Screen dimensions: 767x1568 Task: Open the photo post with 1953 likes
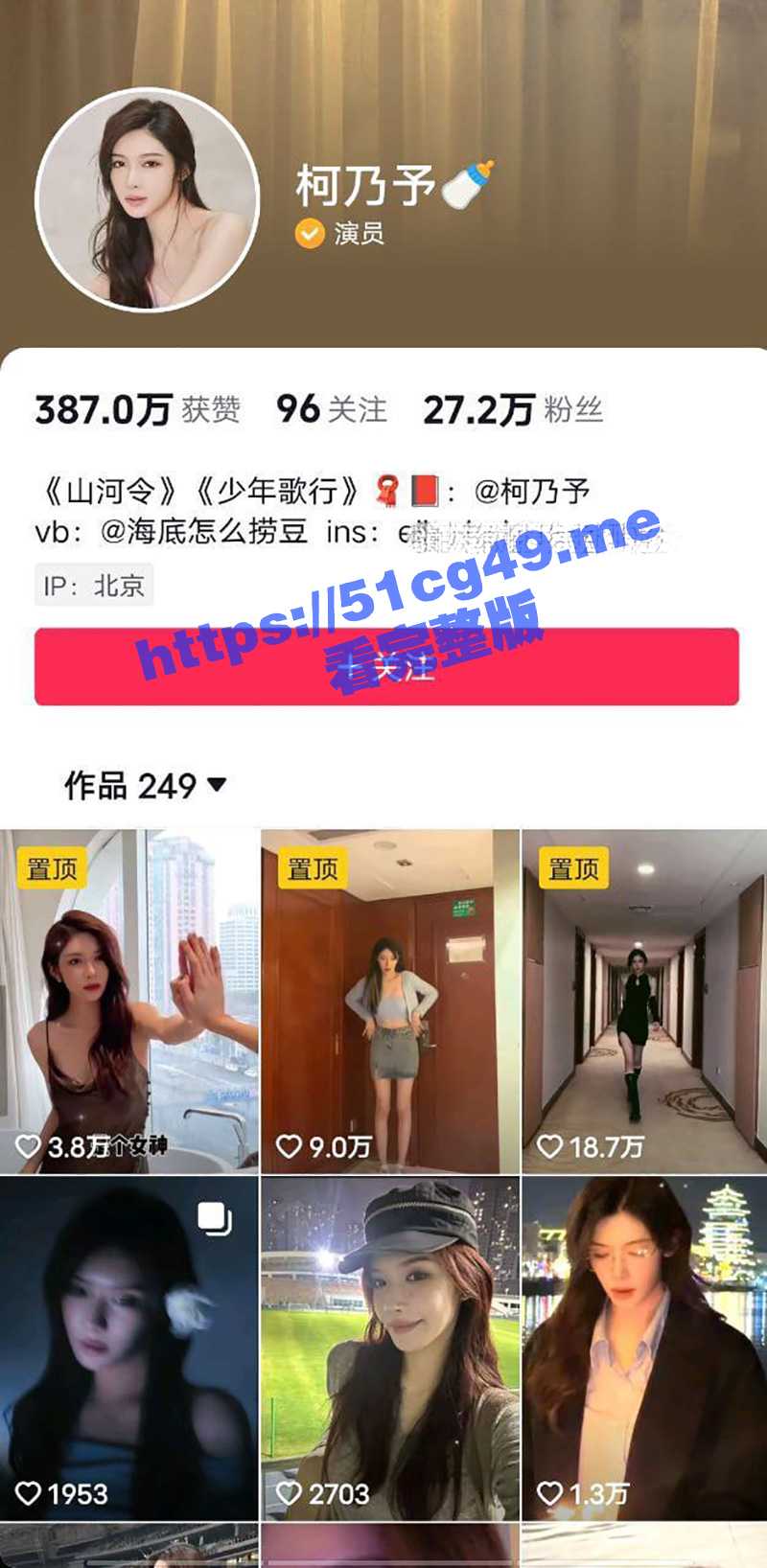click(x=129, y=1349)
